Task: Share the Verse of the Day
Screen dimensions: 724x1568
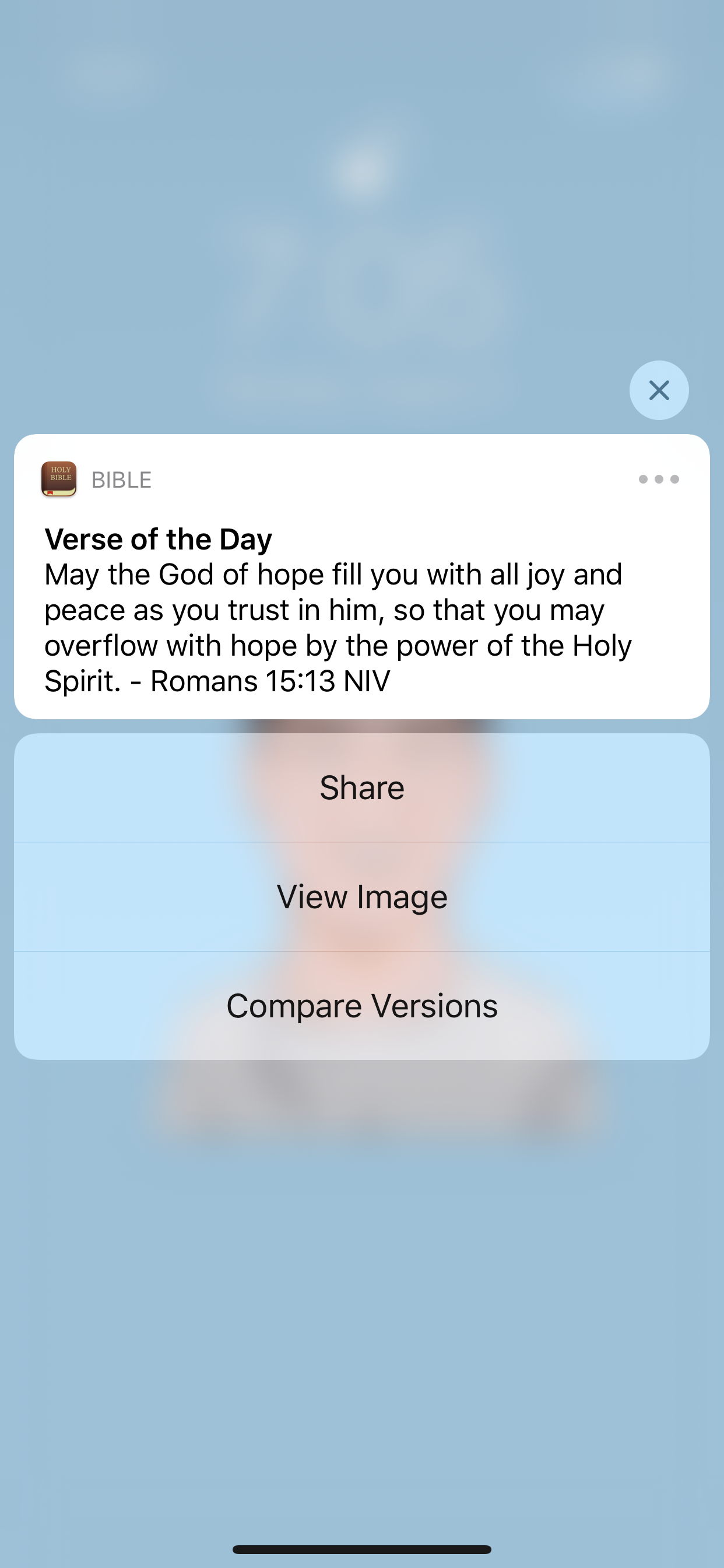Action: 361,787
